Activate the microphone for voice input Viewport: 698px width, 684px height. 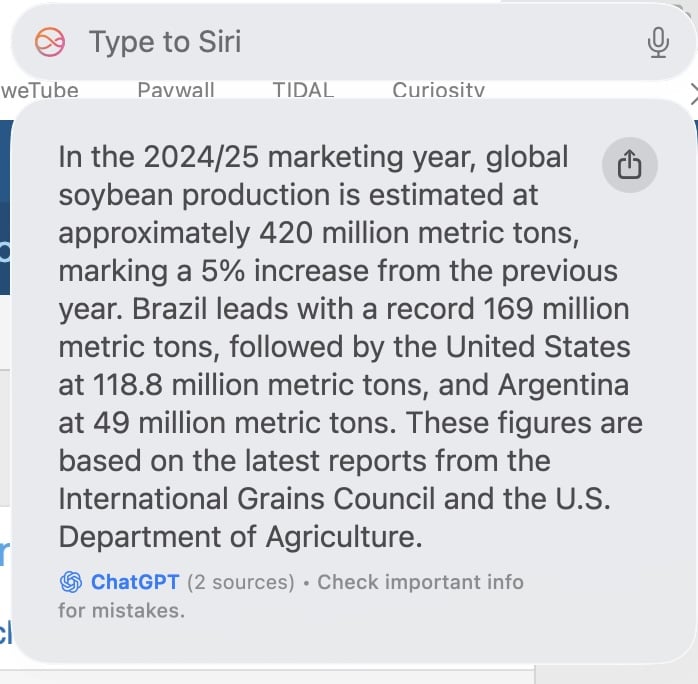[x=657, y=42]
